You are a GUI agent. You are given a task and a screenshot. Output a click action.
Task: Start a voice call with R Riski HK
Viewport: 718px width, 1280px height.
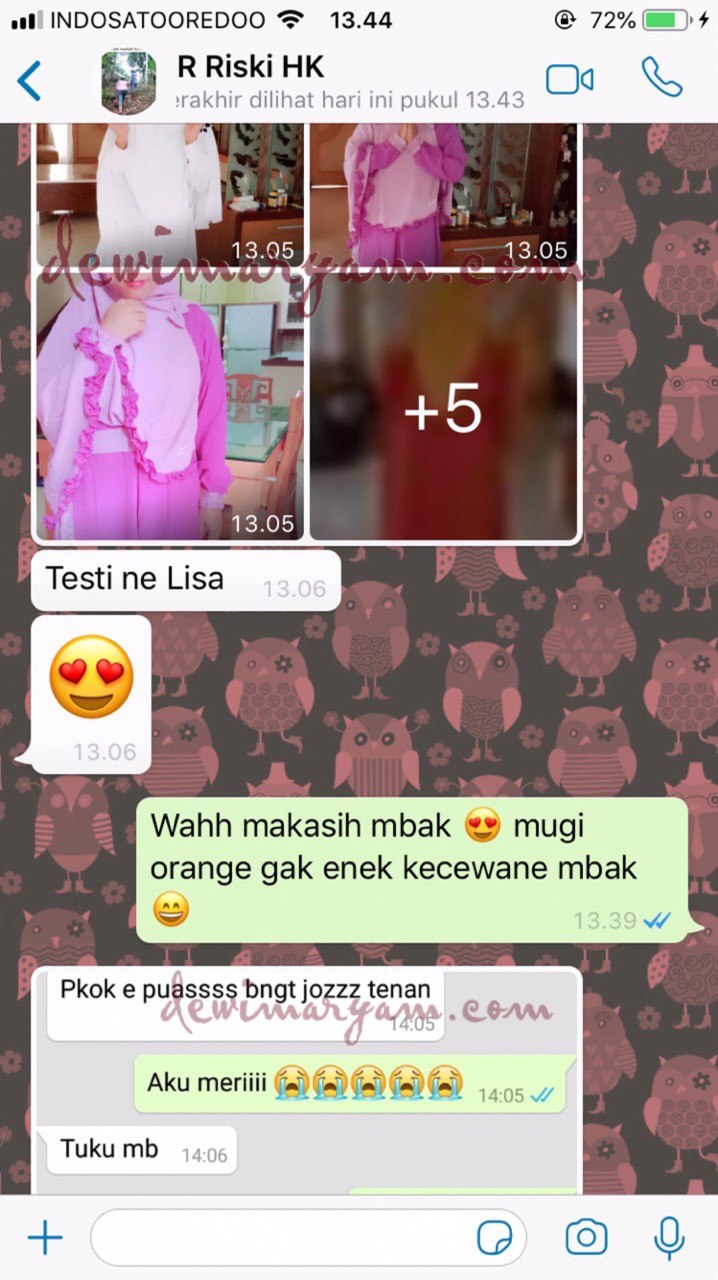point(661,78)
